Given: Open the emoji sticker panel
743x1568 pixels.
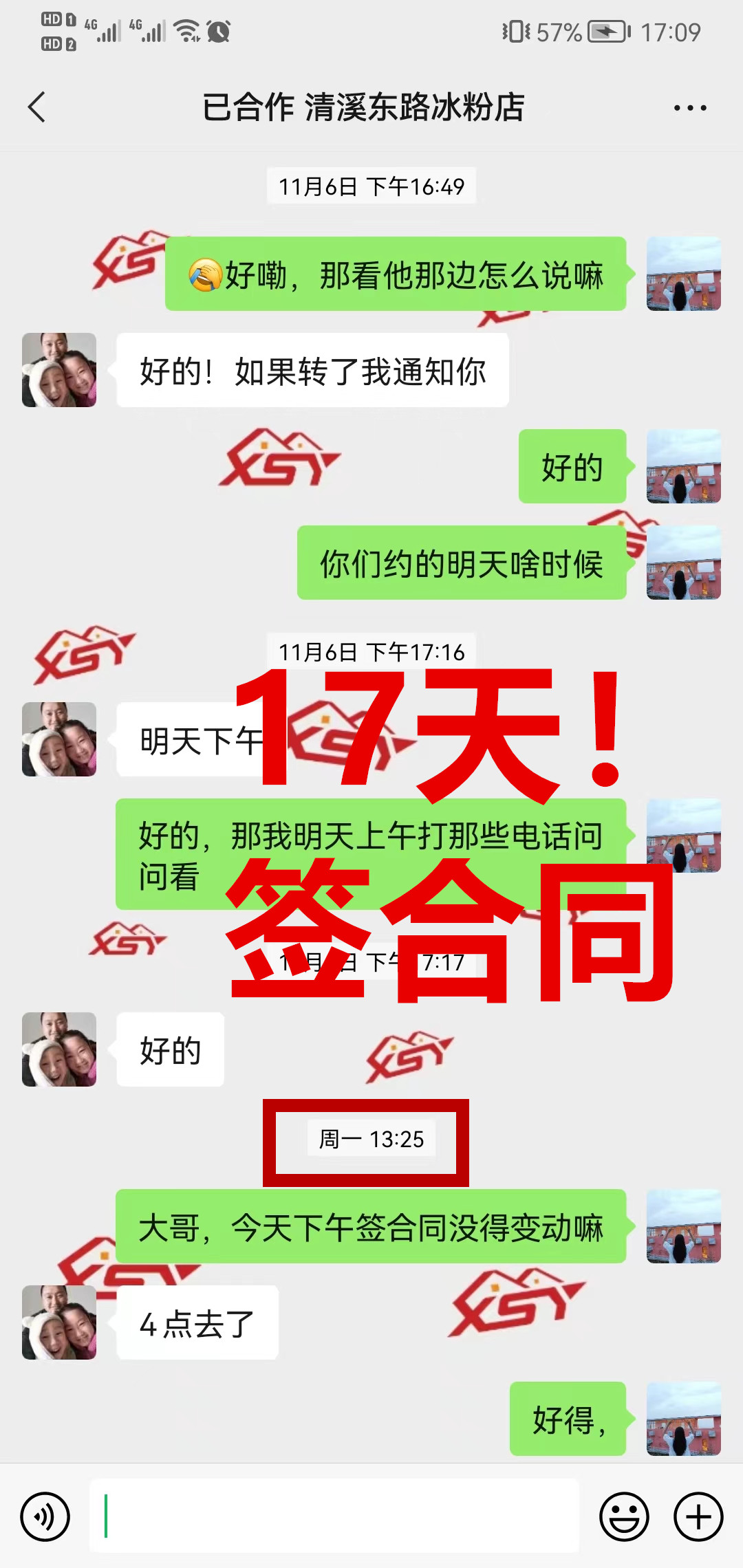Looking at the screenshot, I should (x=624, y=1516).
